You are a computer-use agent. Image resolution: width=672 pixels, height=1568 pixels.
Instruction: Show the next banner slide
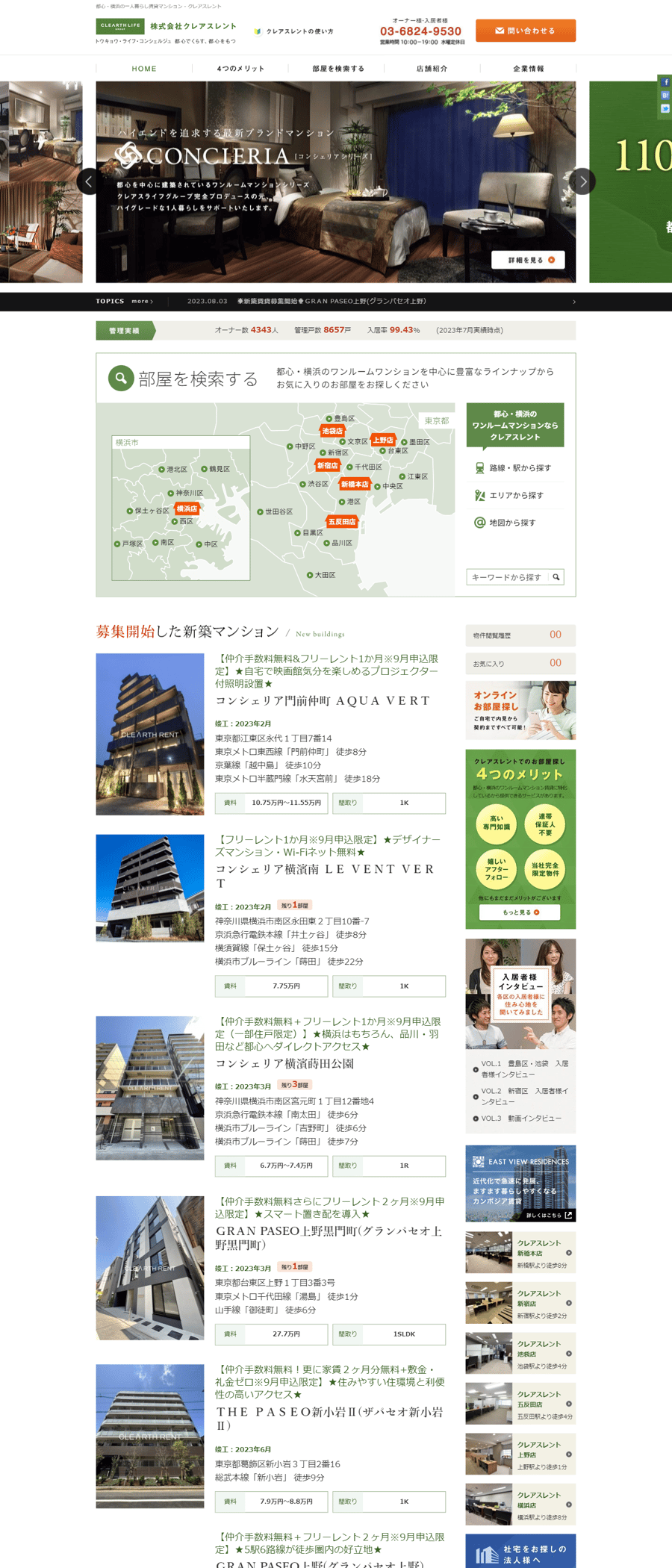click(x=582, y=181)
